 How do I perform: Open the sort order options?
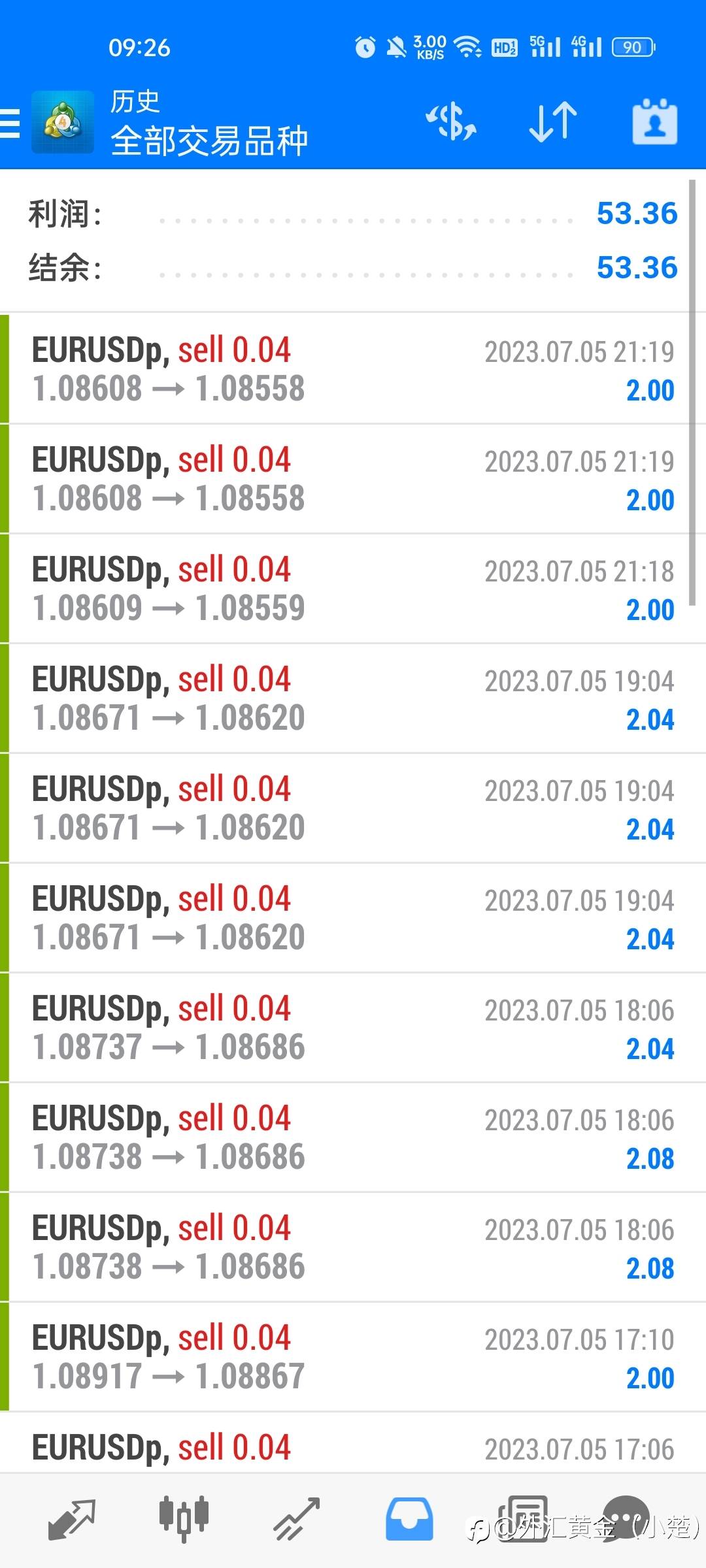pyautogui.click(x=552, y=122)
